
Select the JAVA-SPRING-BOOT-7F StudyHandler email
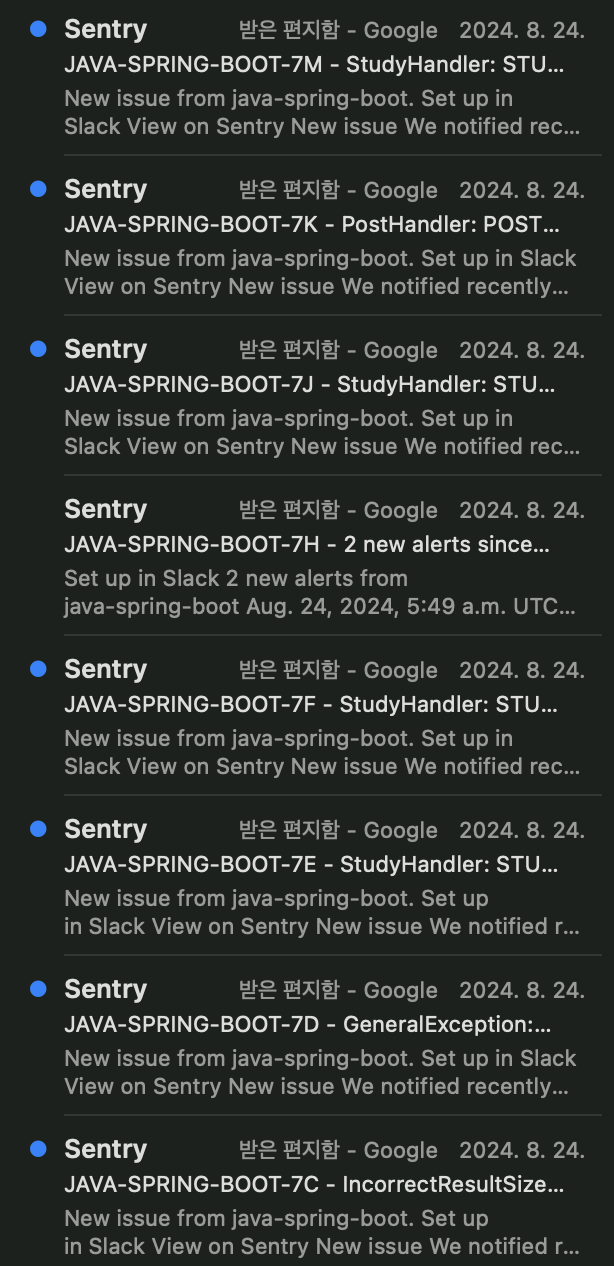pyautogui.click(x=311, y=706)
